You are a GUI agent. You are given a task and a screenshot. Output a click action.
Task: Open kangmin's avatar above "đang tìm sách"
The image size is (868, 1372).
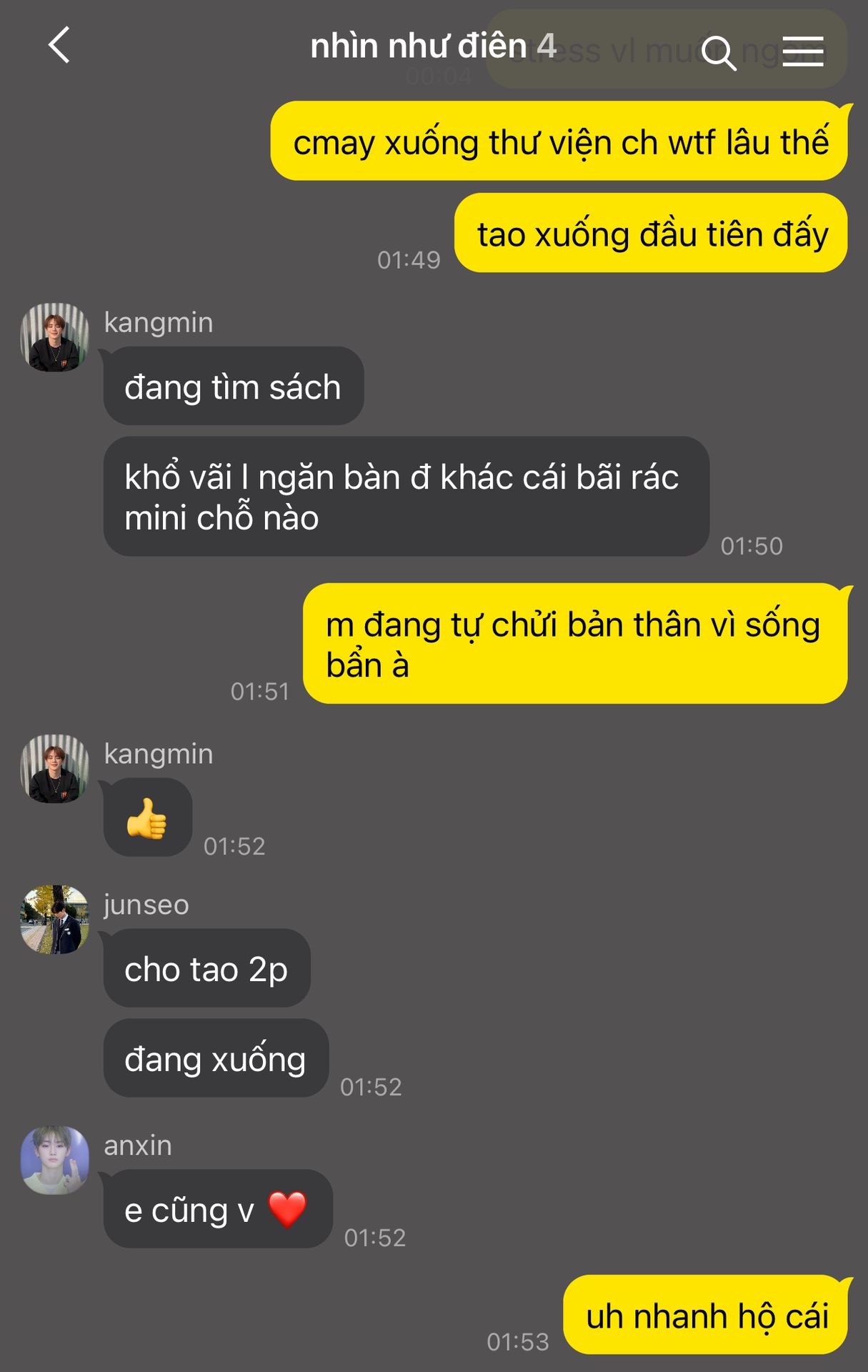(55, 337)
